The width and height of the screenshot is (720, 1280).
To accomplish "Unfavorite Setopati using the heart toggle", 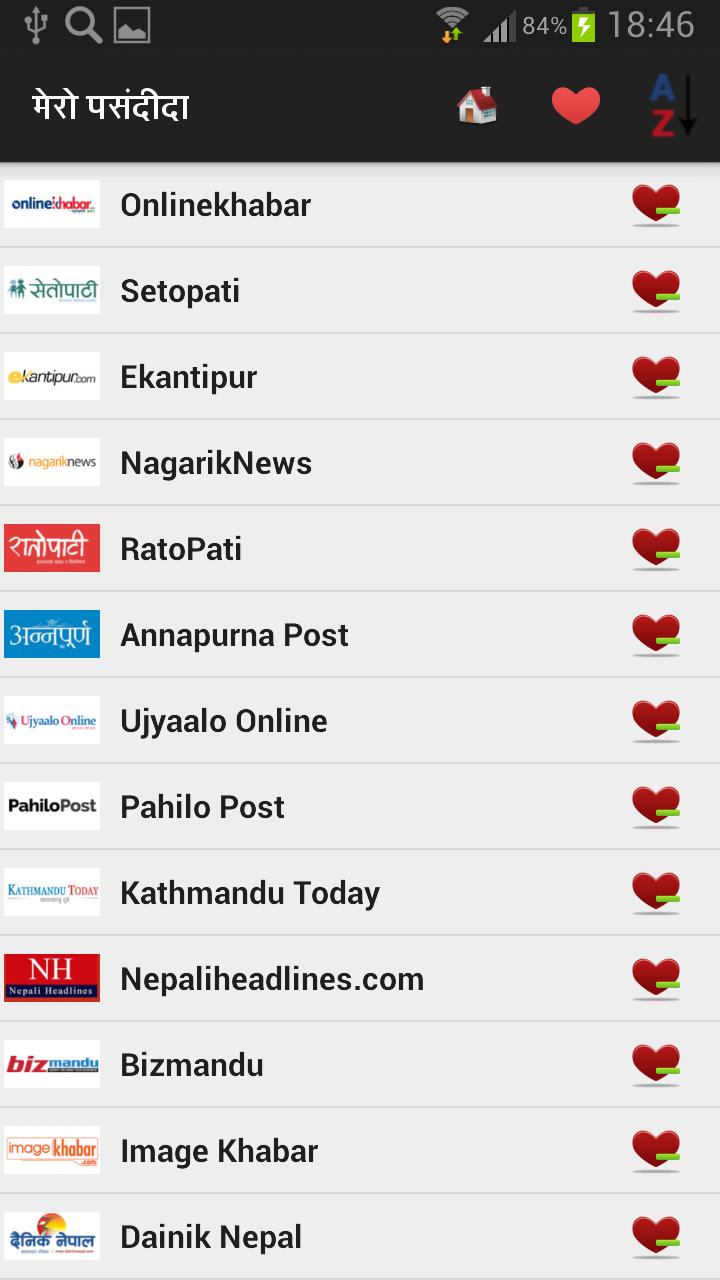I will (x=655, y=290).
